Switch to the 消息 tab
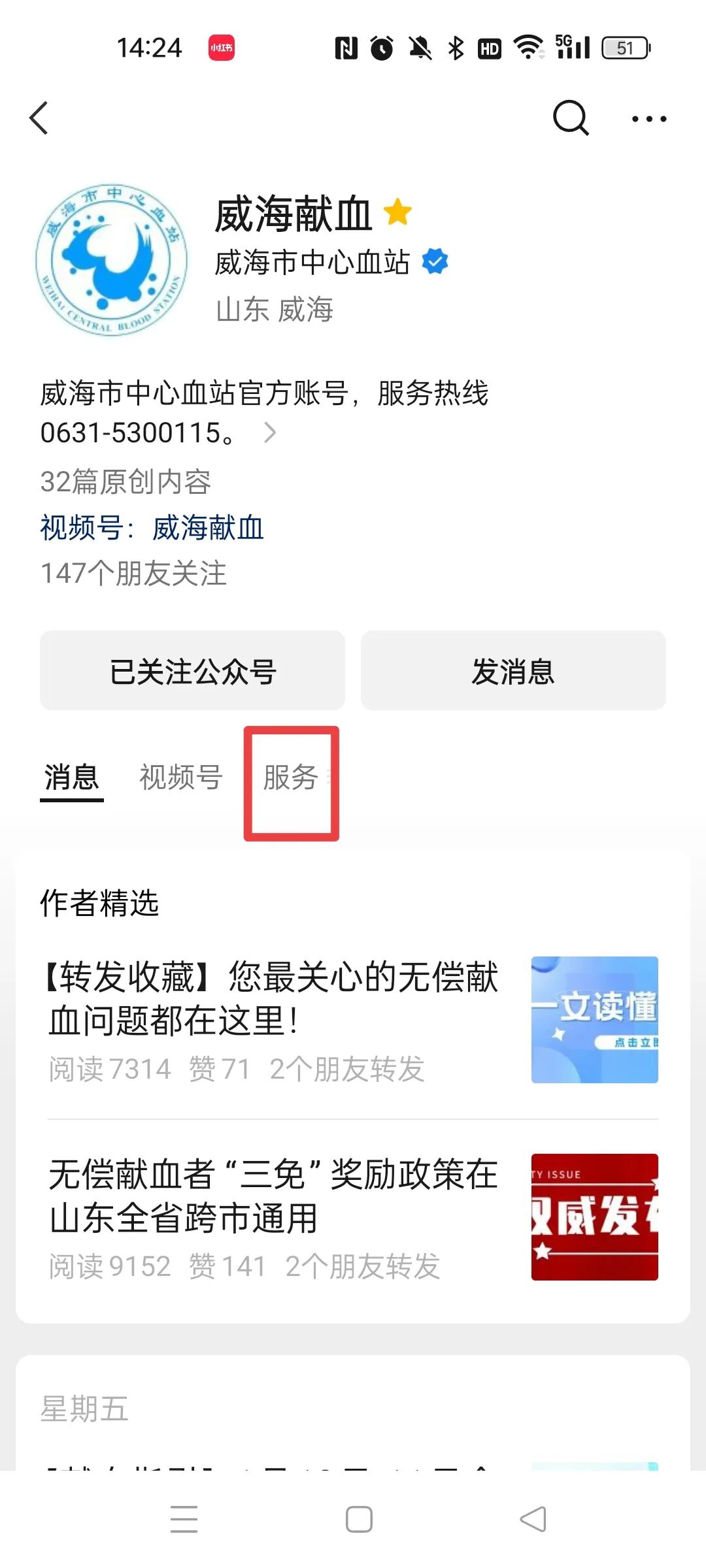The width and height of the screenshot is (706, 1568). click(x=72, y=777)
